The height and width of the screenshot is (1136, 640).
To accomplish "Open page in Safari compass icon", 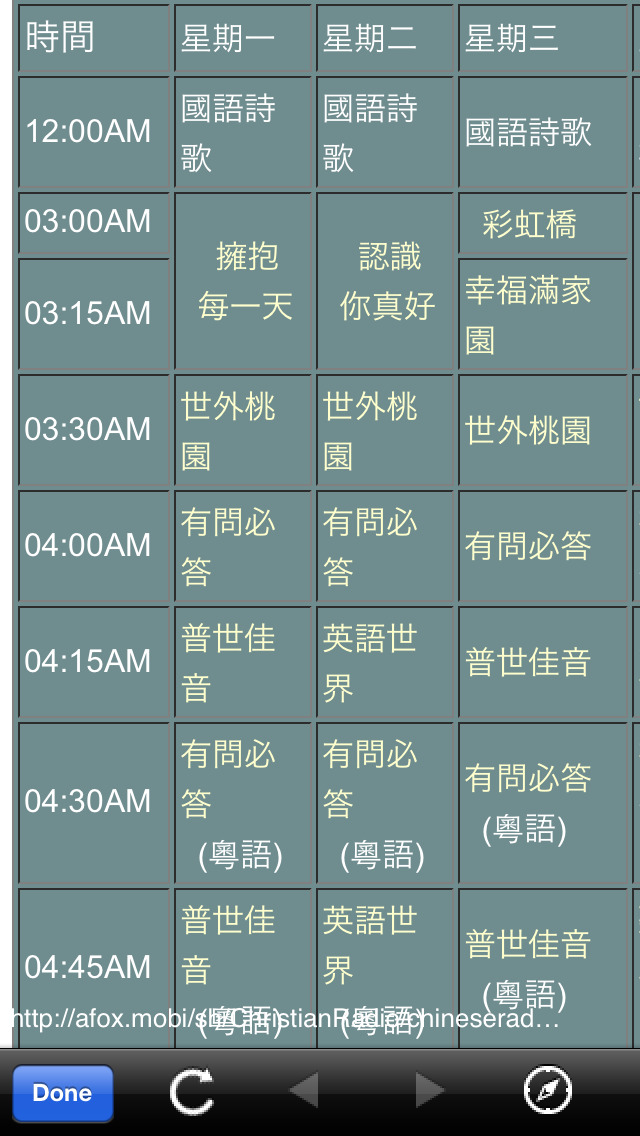I will [548, 1090].
